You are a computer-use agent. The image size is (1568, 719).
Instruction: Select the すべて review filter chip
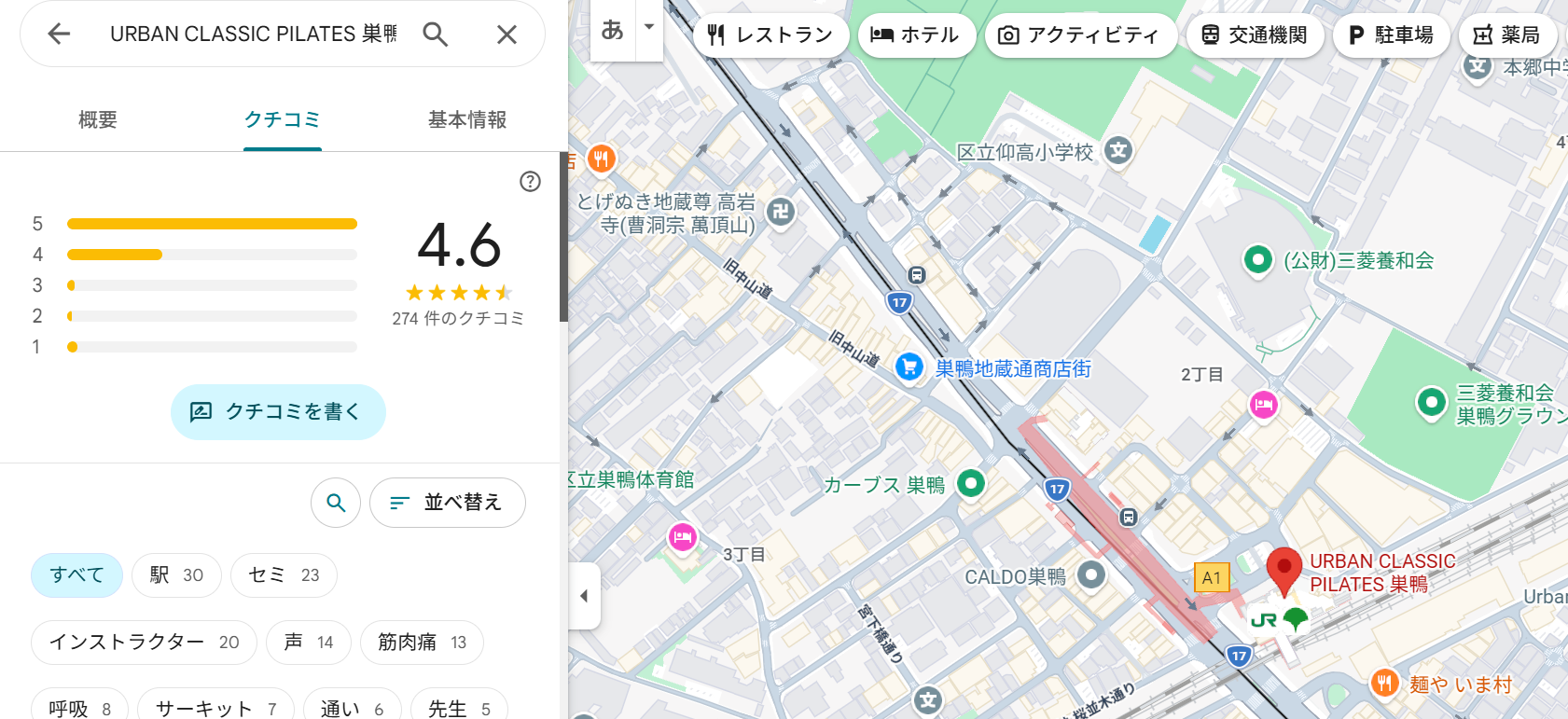76,574
